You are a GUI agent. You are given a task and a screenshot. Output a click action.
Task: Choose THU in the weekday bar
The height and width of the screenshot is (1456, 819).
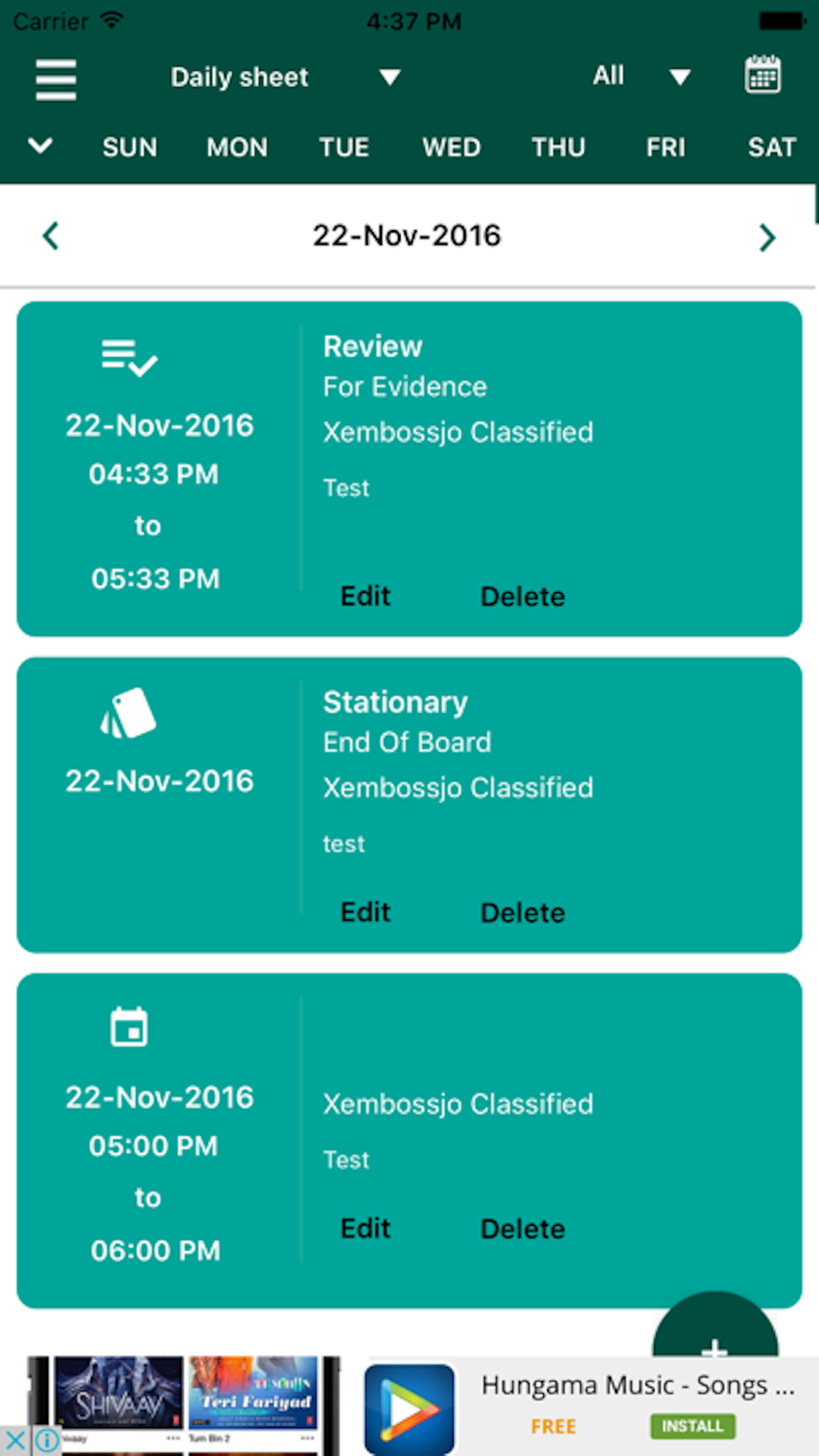click(x=559, y=147)
